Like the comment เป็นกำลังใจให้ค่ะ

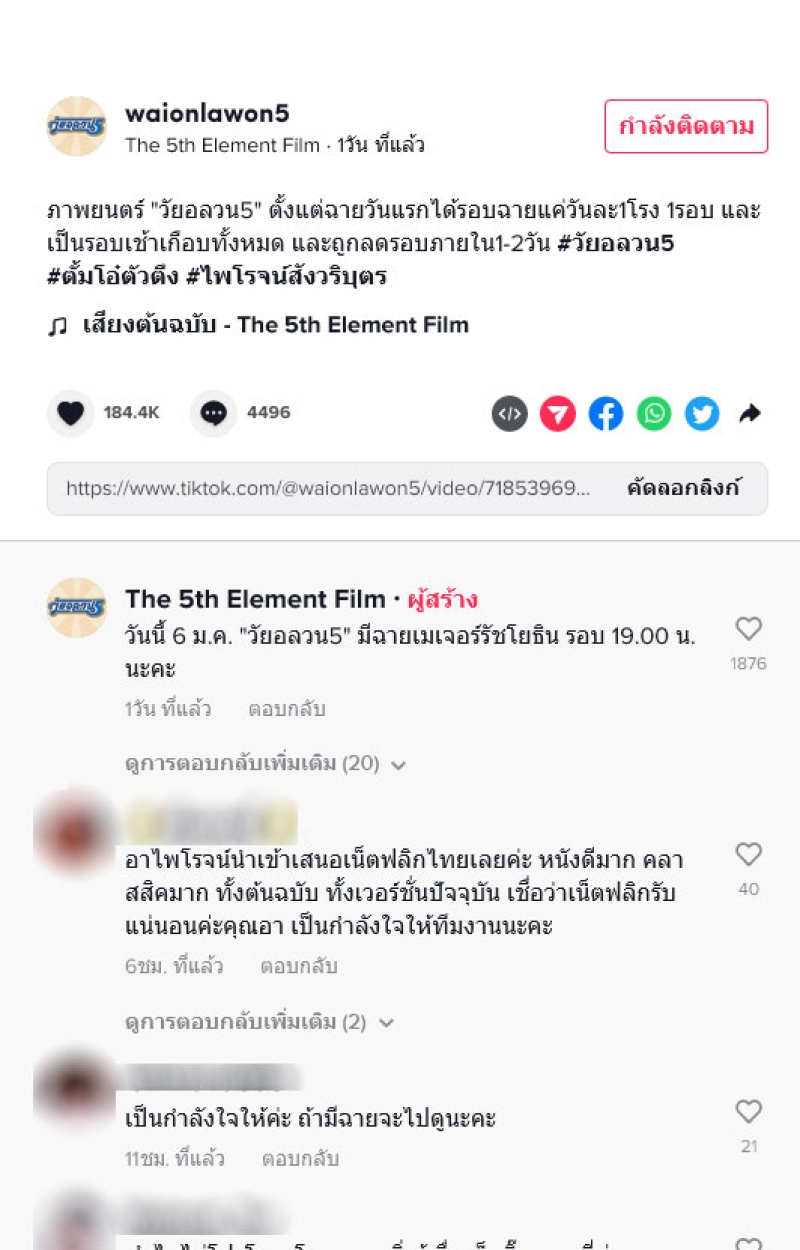point(748,1112)
